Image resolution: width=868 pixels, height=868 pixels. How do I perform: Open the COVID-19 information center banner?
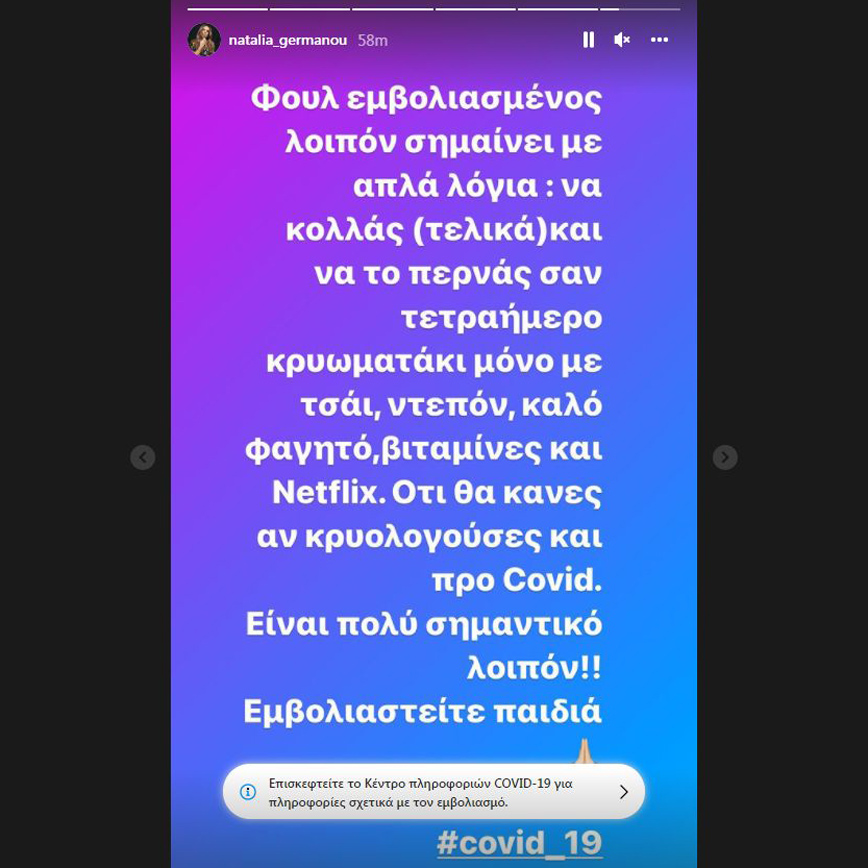[x=433, y=792]
